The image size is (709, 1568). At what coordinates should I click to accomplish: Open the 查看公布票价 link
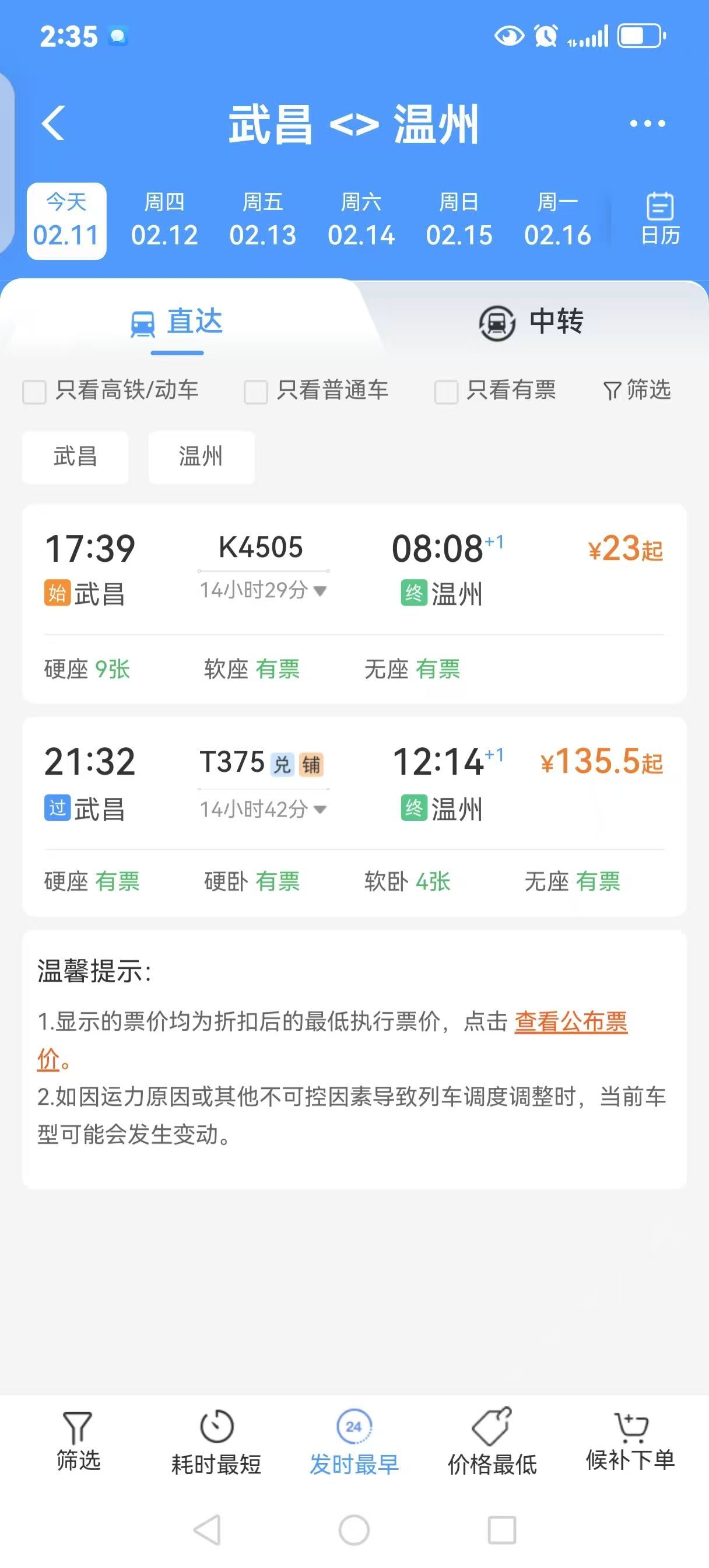(570, 1022)
